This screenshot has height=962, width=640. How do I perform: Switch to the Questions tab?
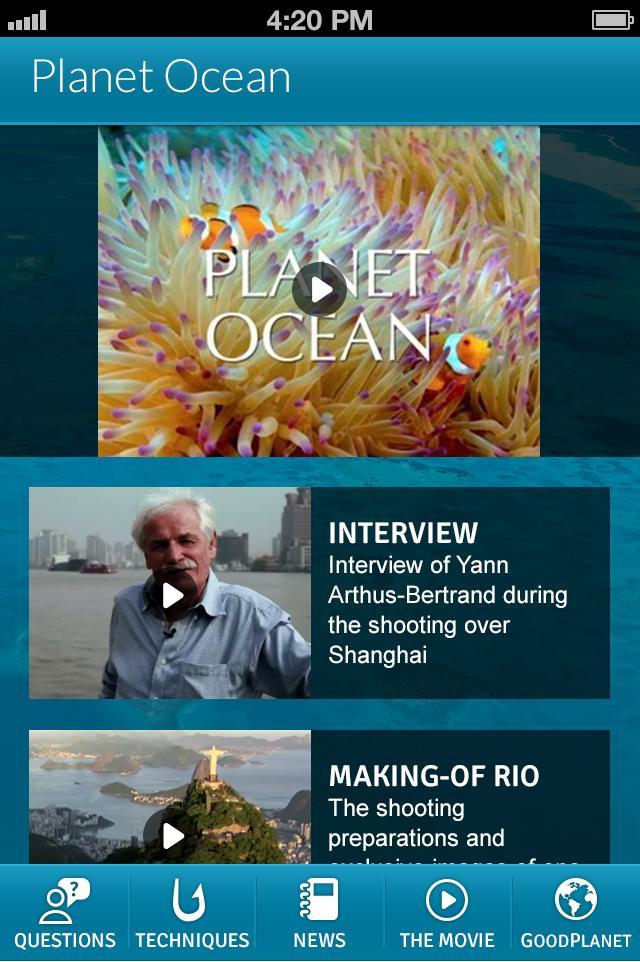click(65, 914)
